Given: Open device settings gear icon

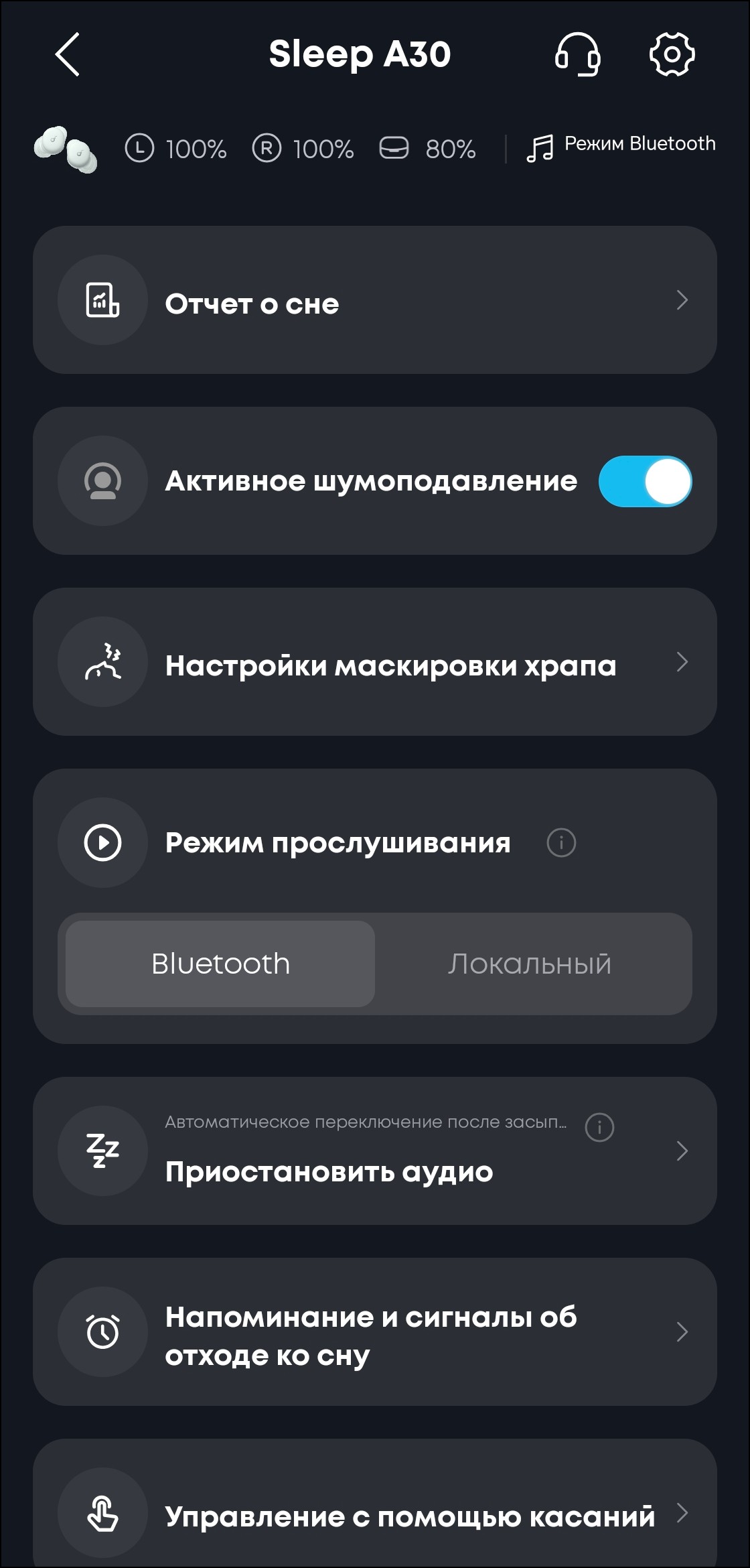Looking at the screenshot, I should (672, 54).
